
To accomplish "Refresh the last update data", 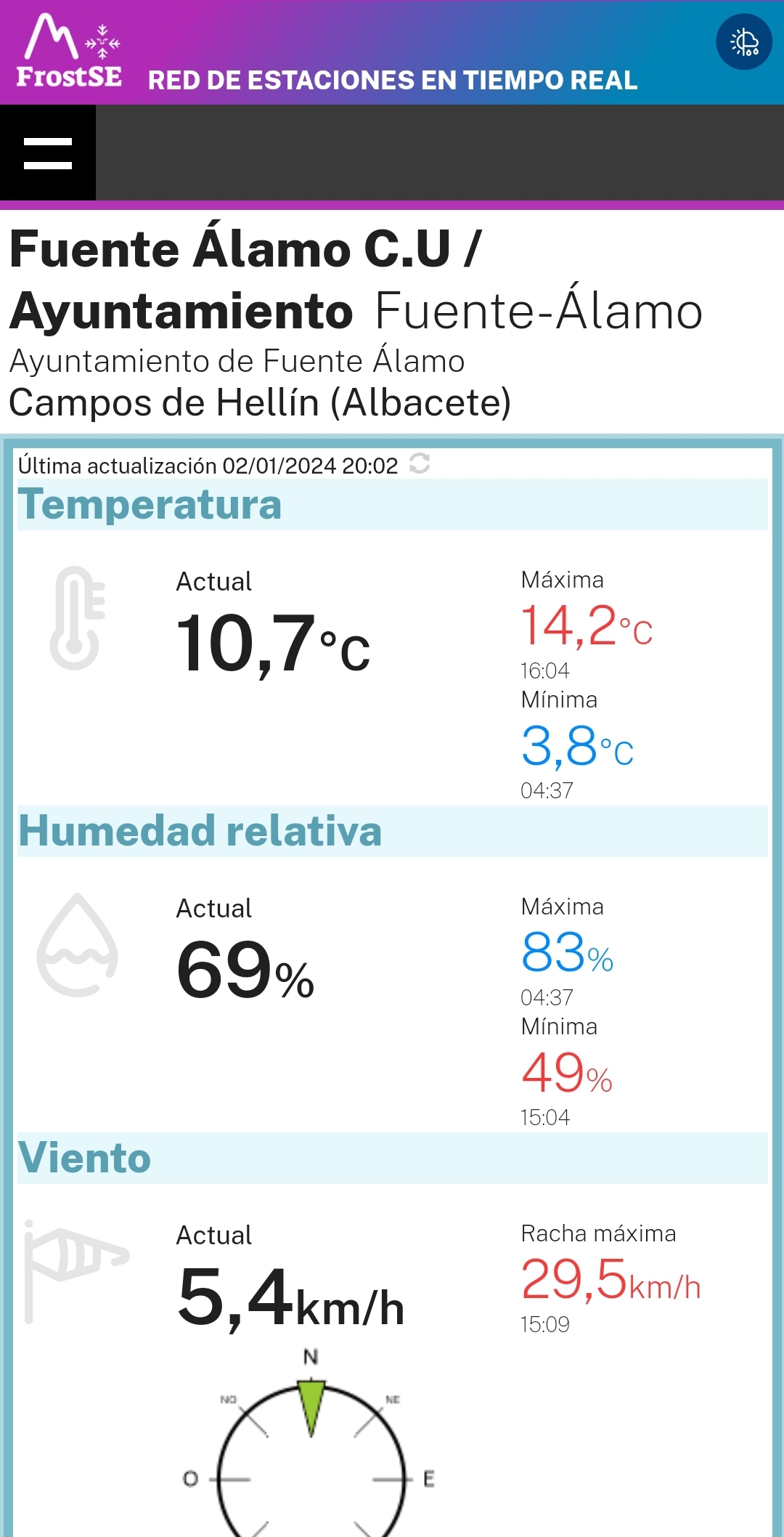I will [x=420, y=463].
